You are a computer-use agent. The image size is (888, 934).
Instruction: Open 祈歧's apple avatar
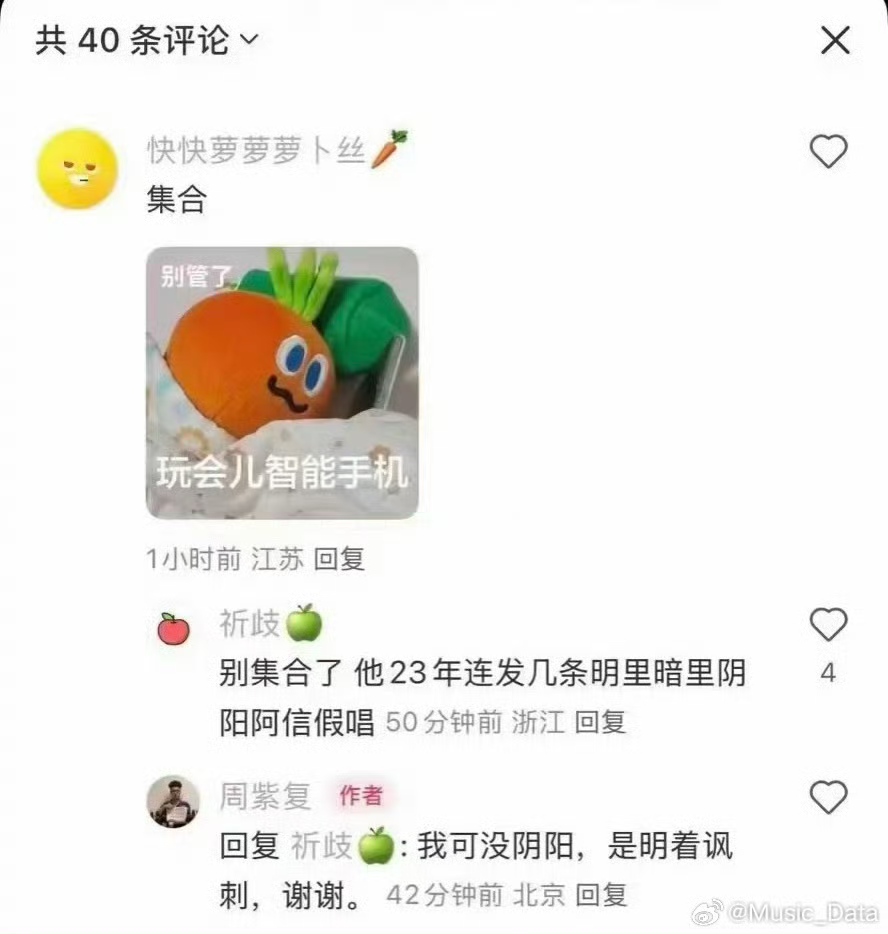(173, 629)
